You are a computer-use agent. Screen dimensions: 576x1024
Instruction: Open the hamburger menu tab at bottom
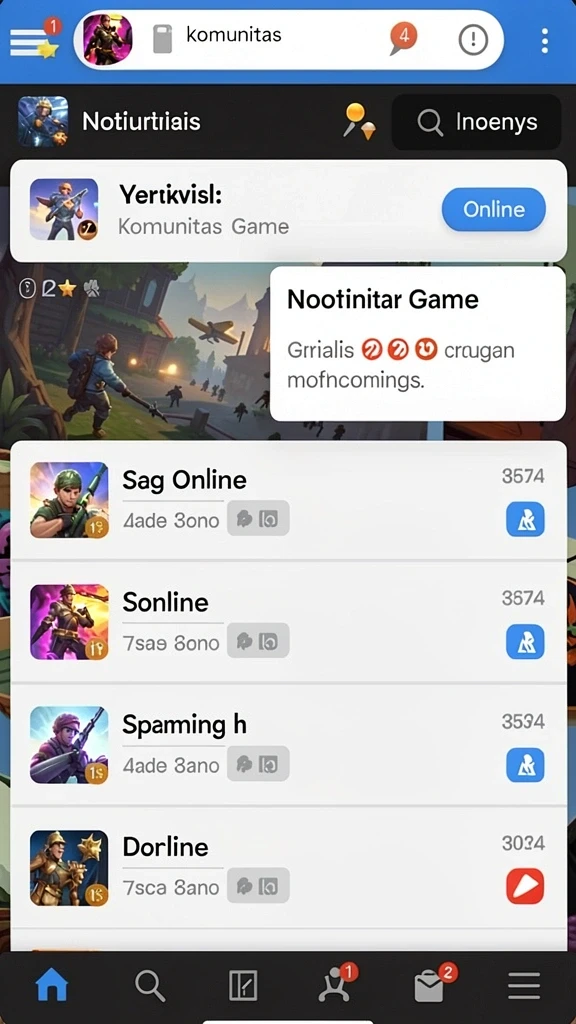524,985
